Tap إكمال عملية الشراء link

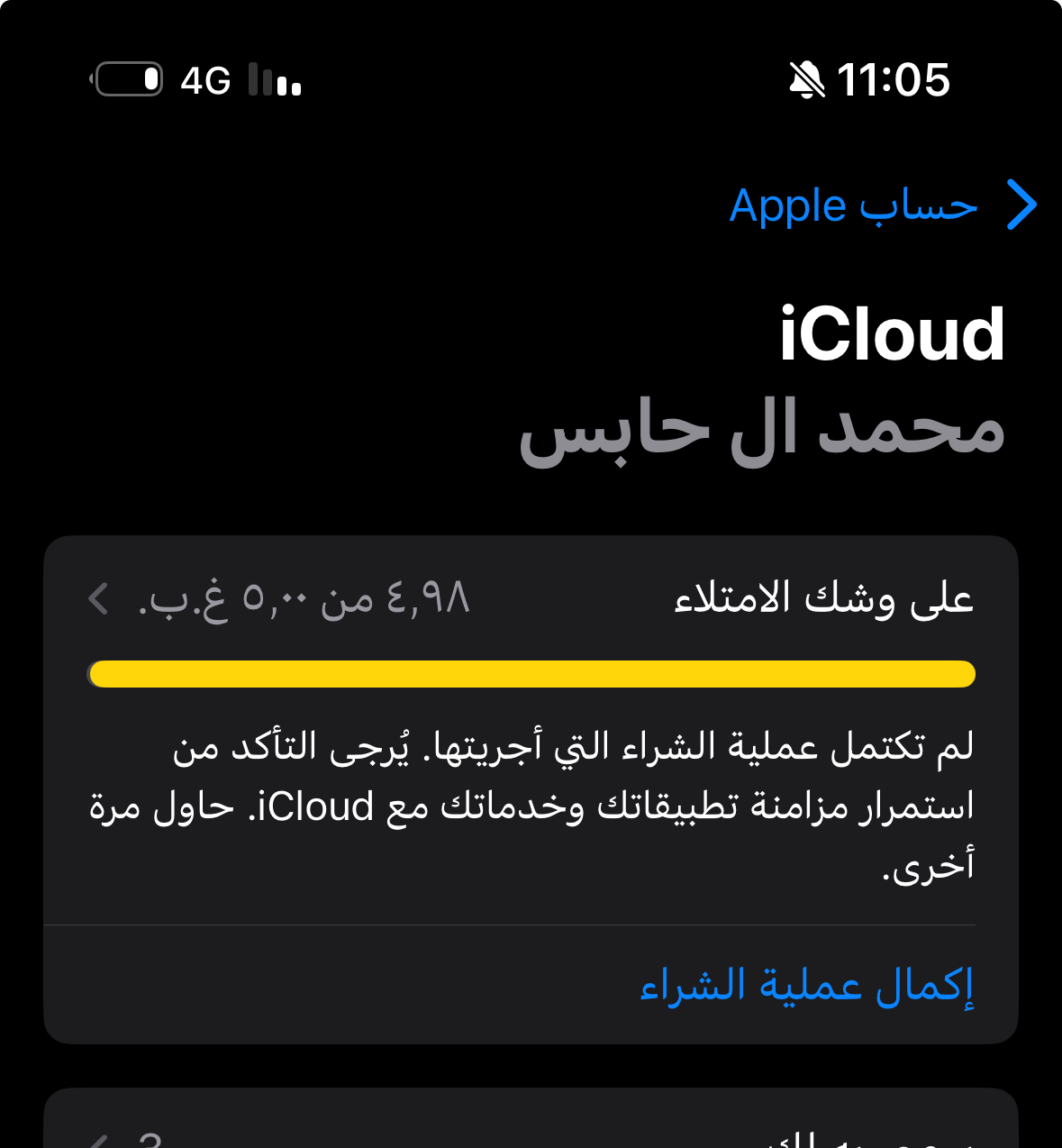click(x=806, y=986)
